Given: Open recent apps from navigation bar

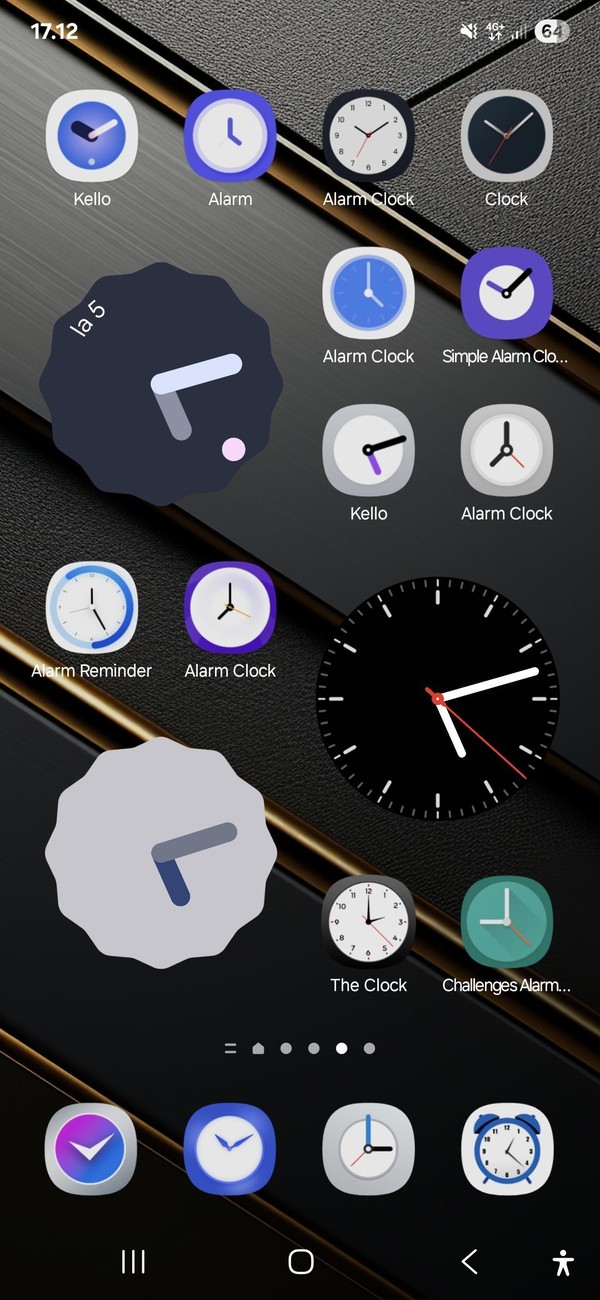Looking at the screenshot, I should pos(133,1262).
